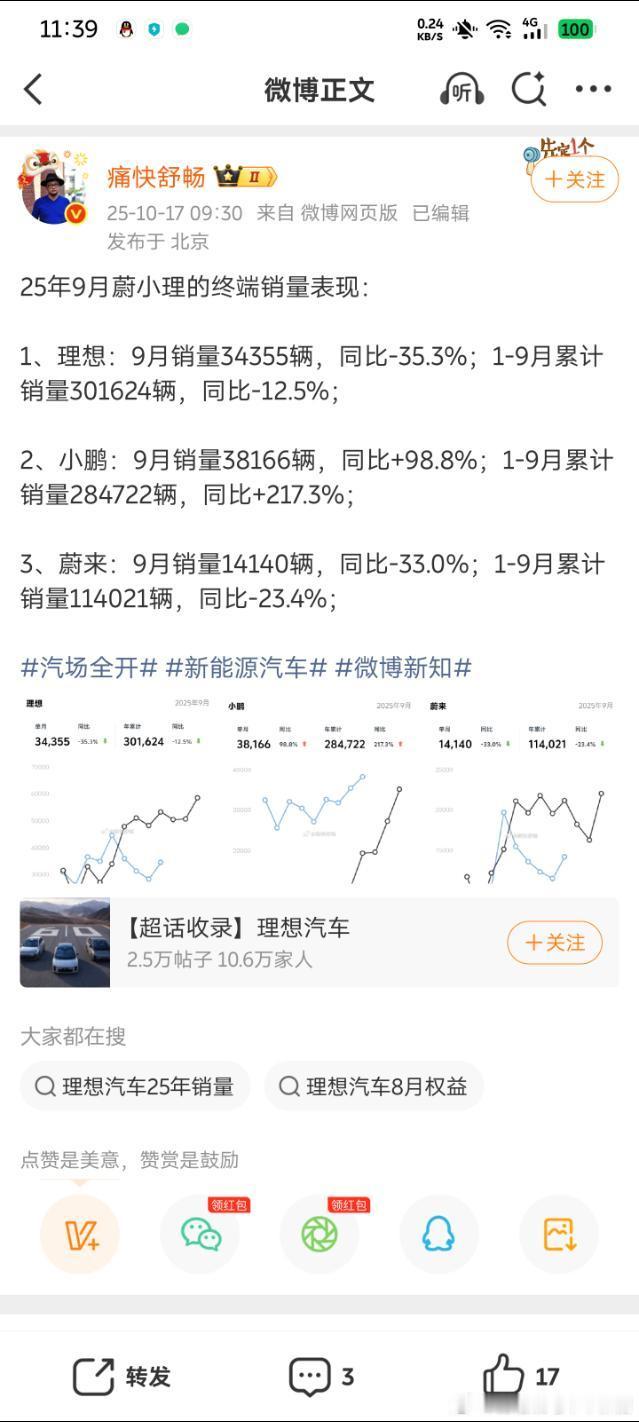
Task: Open comments with 3 replies
Action: pos(320,1377)
